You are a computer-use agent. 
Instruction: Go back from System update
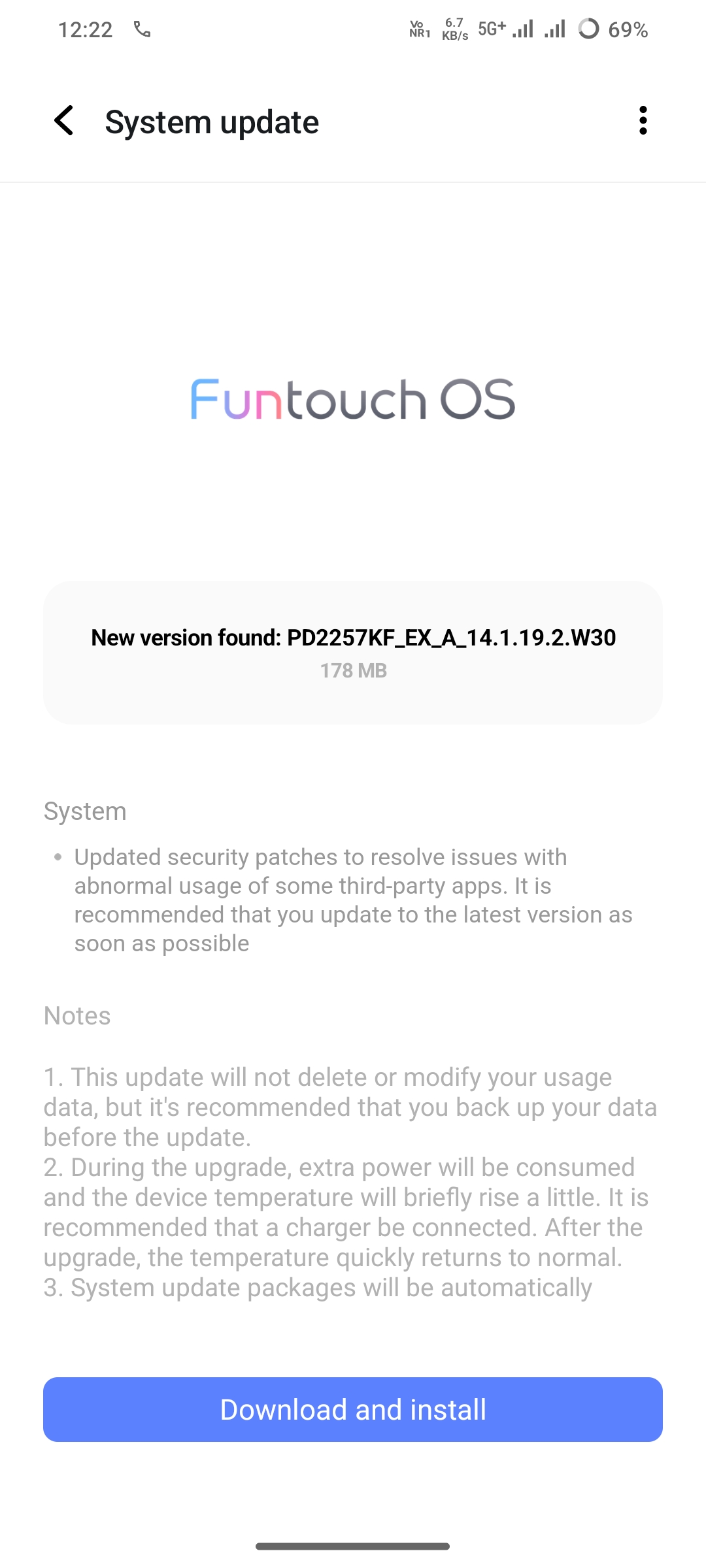[x=64, y=121]
